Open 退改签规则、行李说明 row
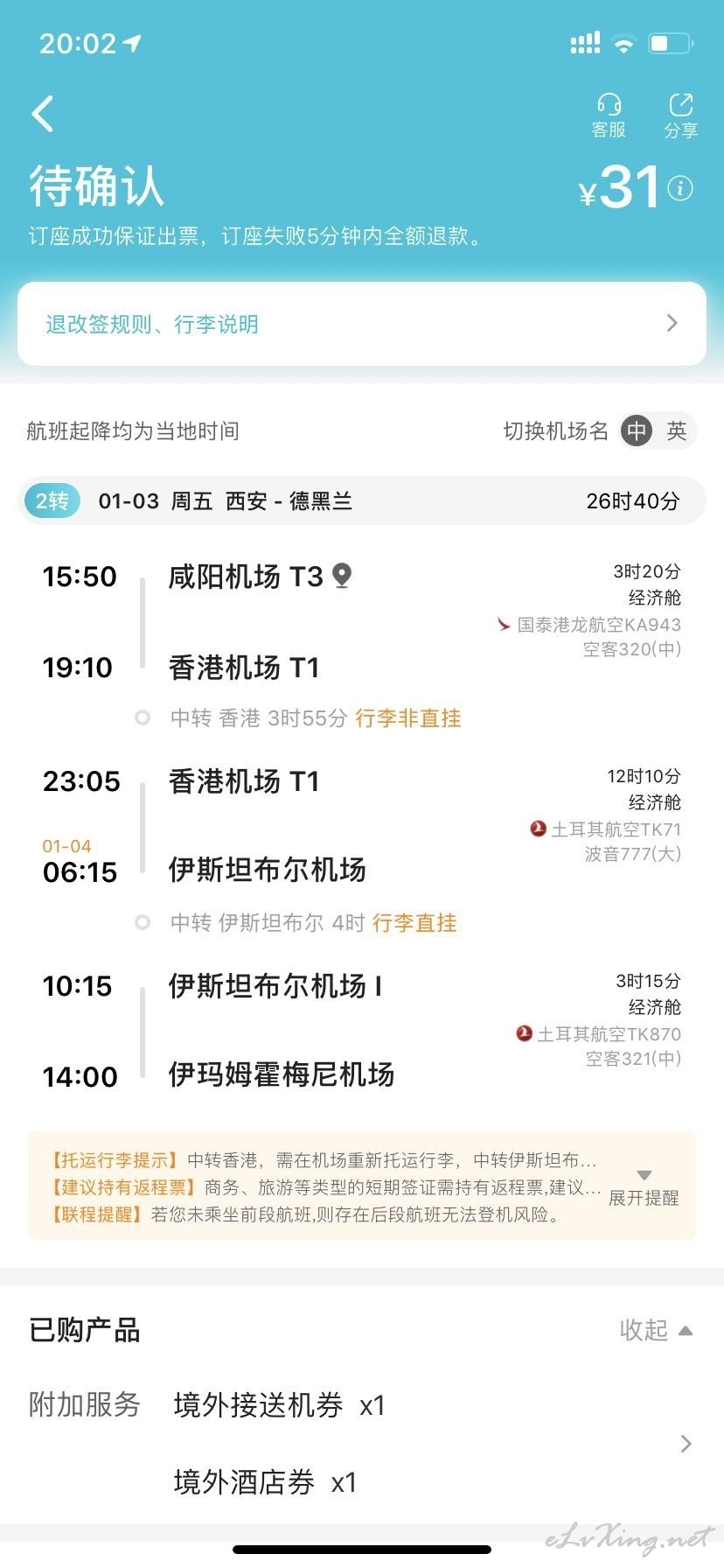The height and width of the screenshot is (1568, 724). pos(362,324)
